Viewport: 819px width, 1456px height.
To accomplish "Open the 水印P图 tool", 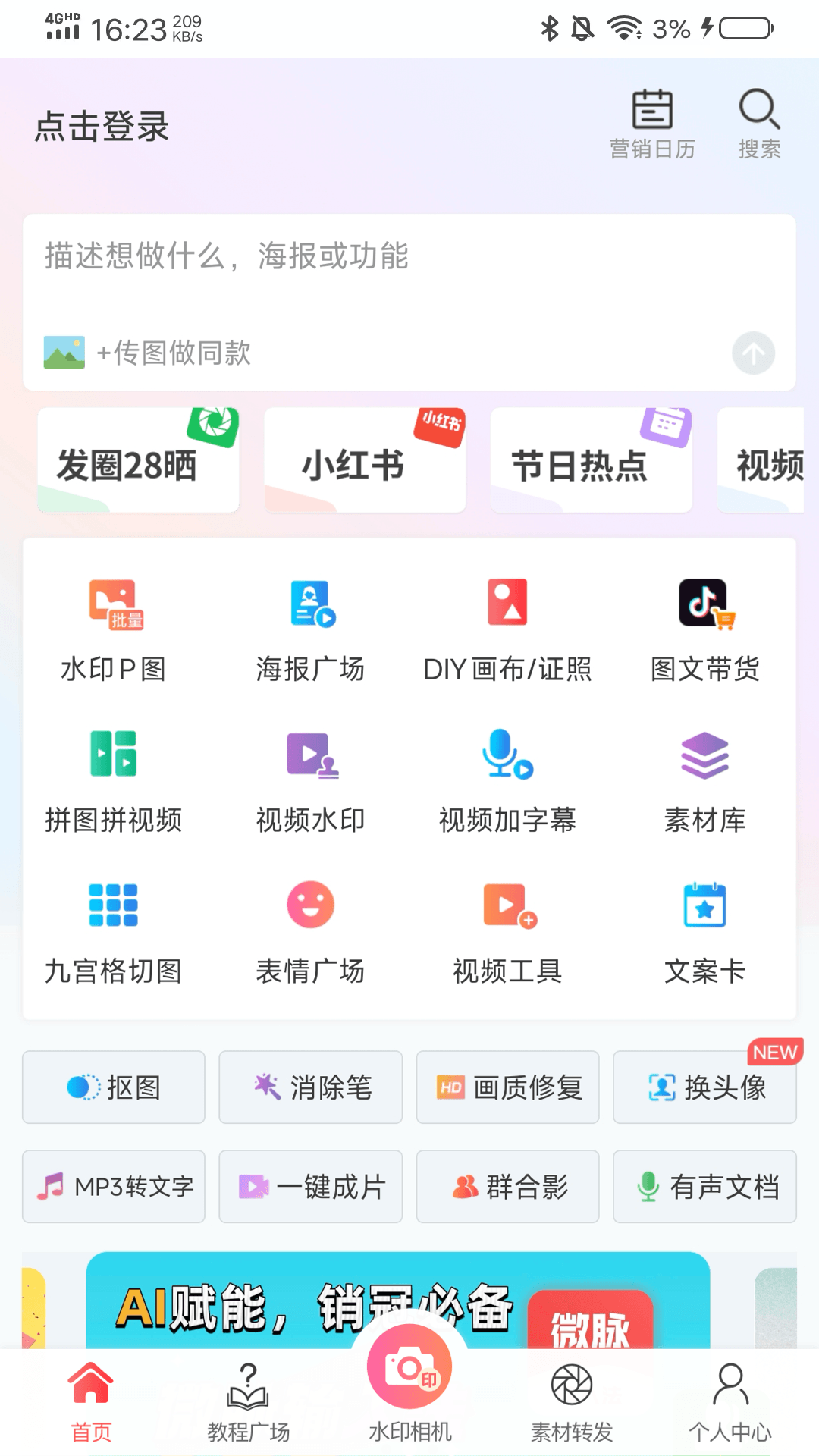I will pos(114,631).
